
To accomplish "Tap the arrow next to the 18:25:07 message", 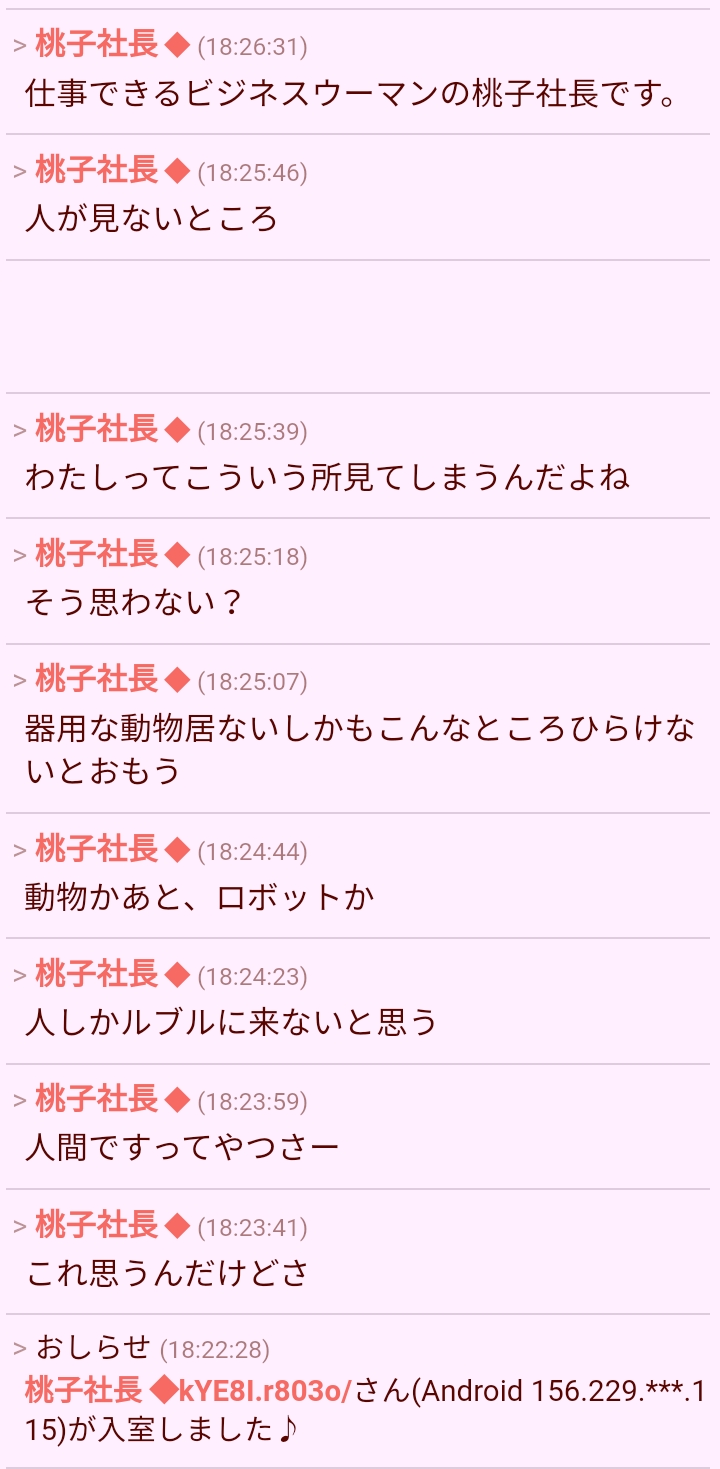I will pyautogui.click(x=20, y=681).
